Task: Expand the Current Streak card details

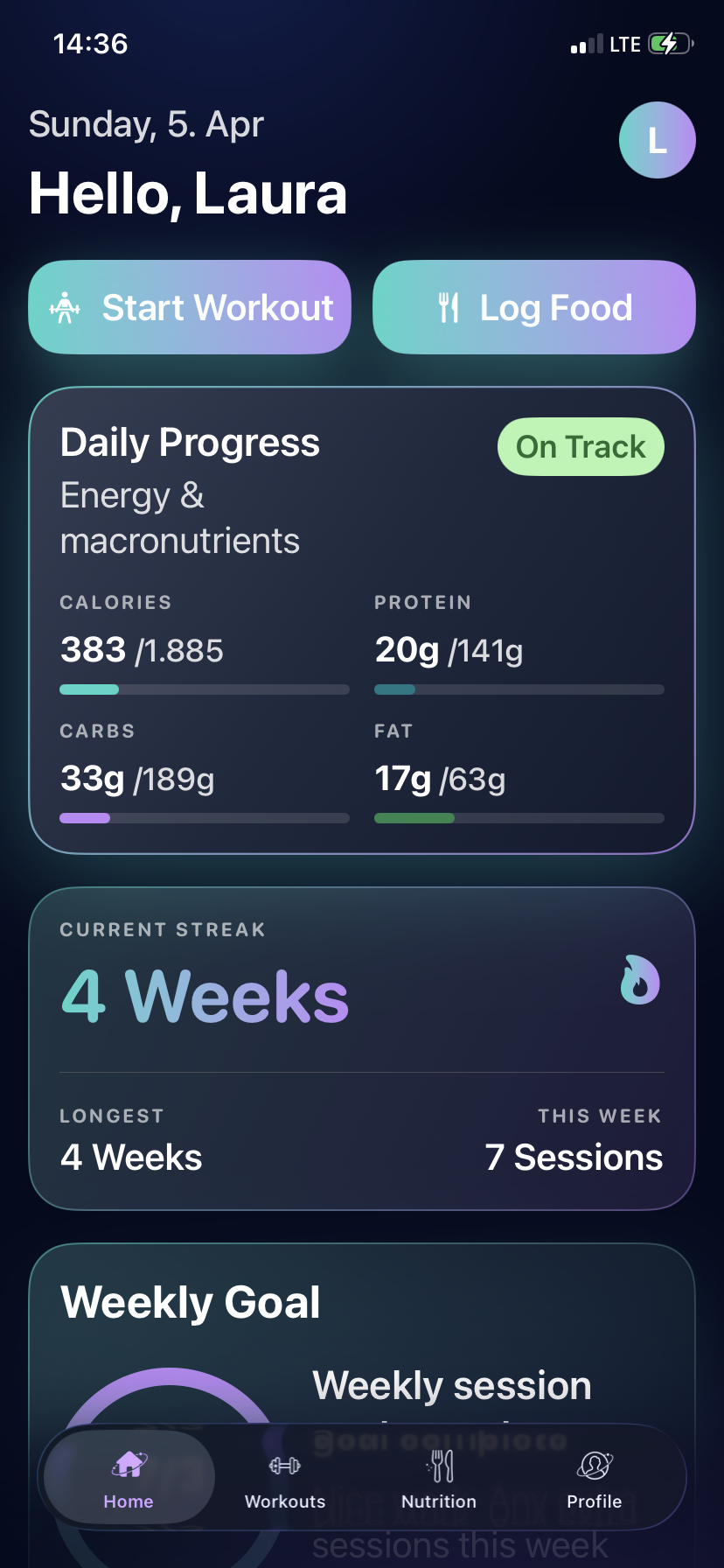Action: 362,1046
